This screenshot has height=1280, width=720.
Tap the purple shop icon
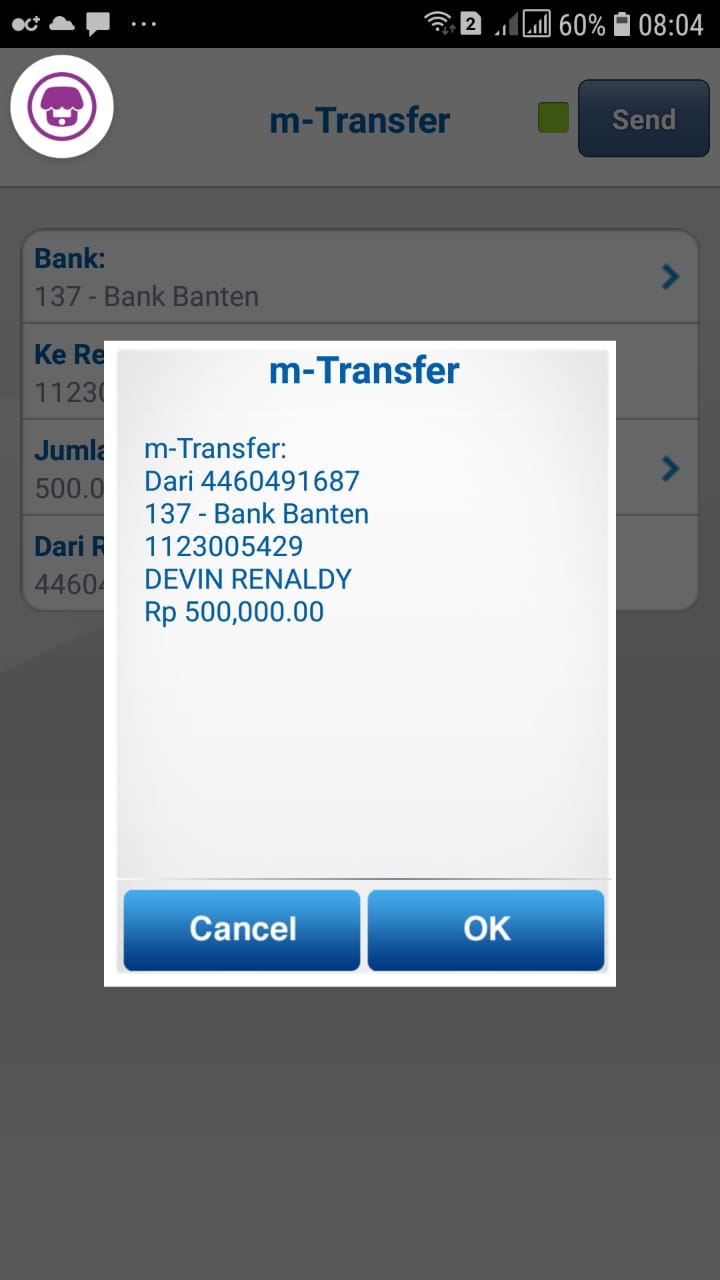click(62, 106)
